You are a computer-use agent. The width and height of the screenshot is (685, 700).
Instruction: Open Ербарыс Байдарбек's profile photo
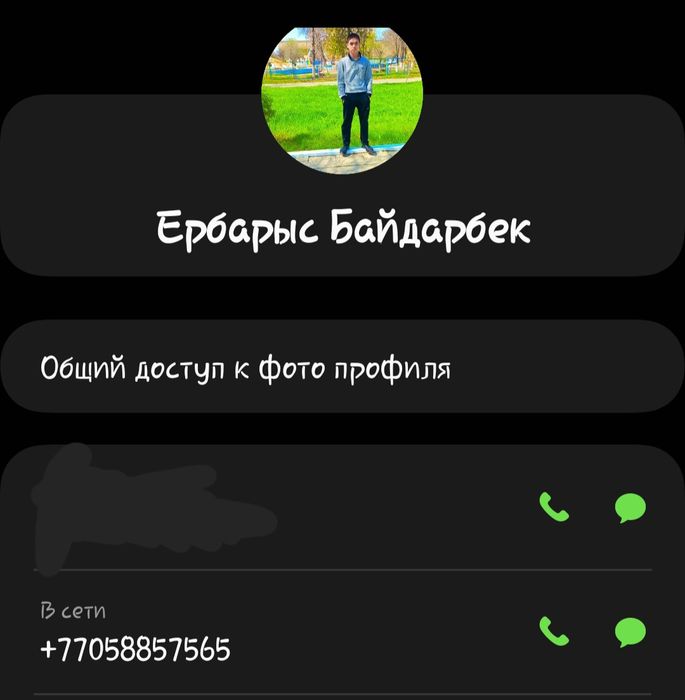342,98
